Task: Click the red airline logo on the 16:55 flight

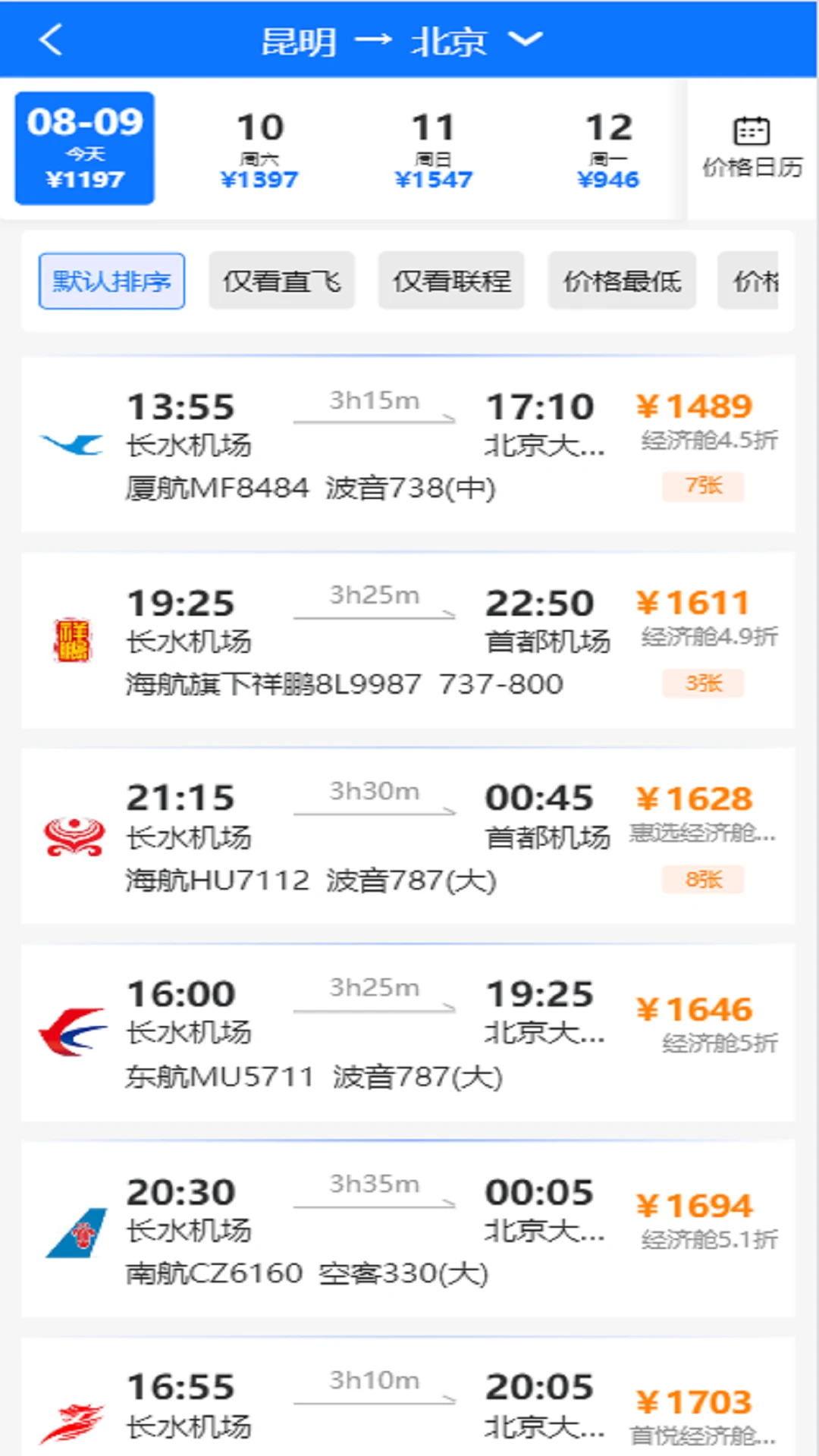Action: coord(73,1422)
